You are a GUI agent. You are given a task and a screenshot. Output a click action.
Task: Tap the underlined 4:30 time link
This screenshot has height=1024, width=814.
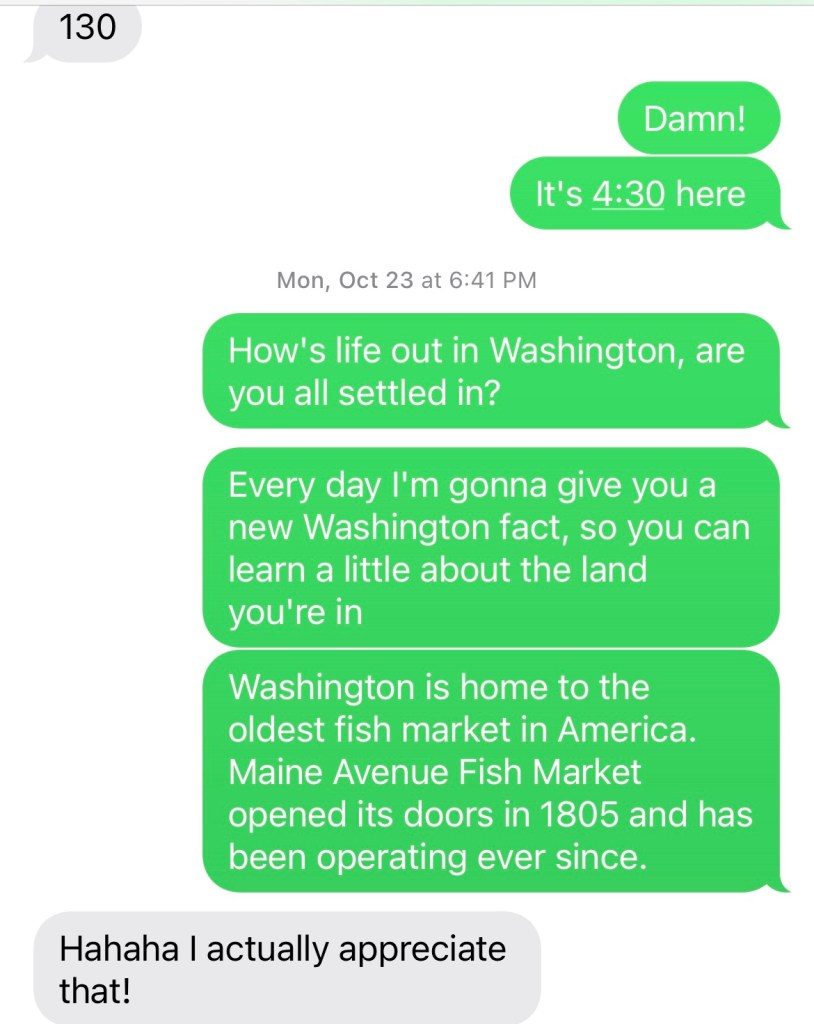[x=628, y=193]
